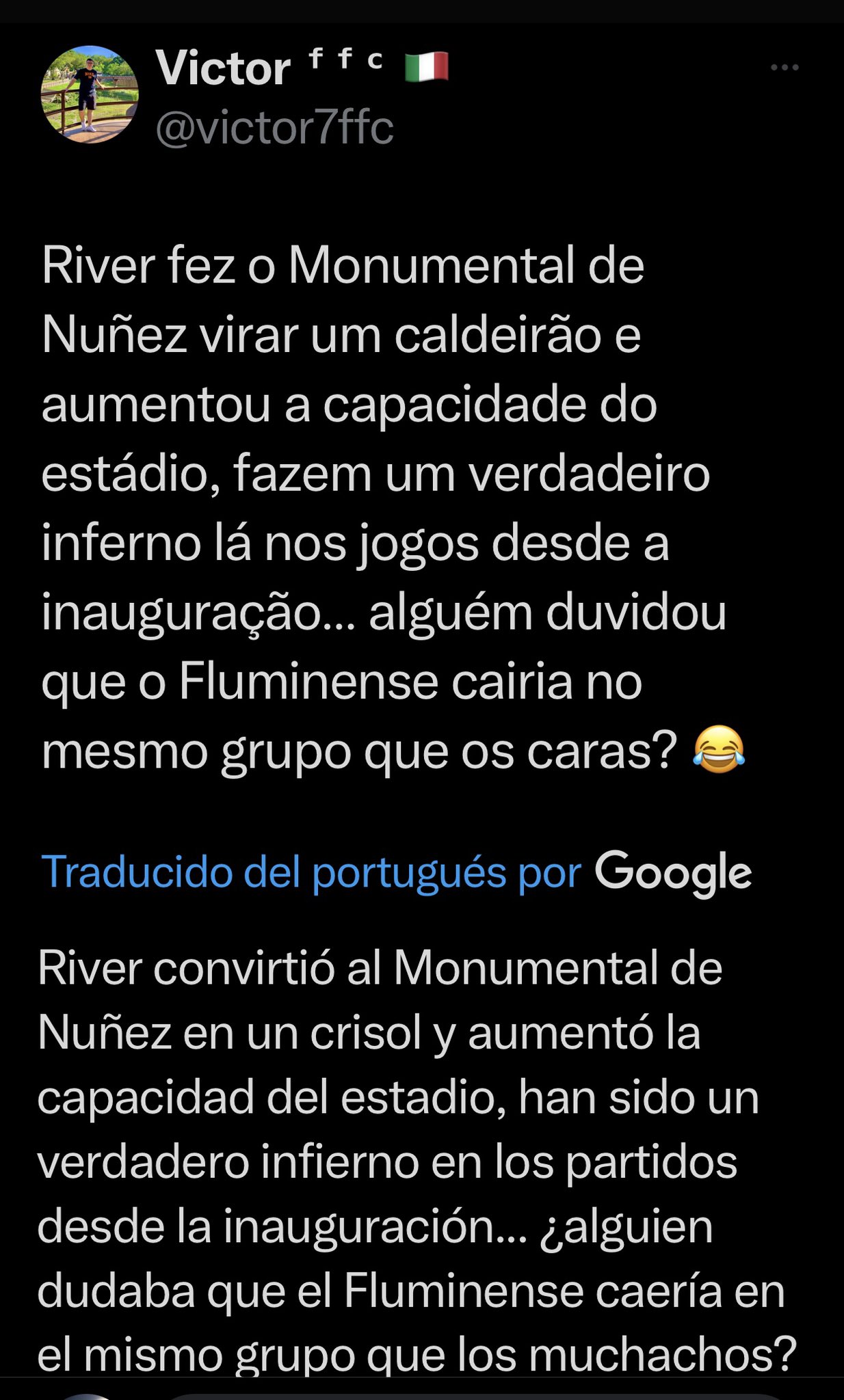Open the tweet's three-dot overflow menu
844x1400 pixels.
tap(784, 67)
